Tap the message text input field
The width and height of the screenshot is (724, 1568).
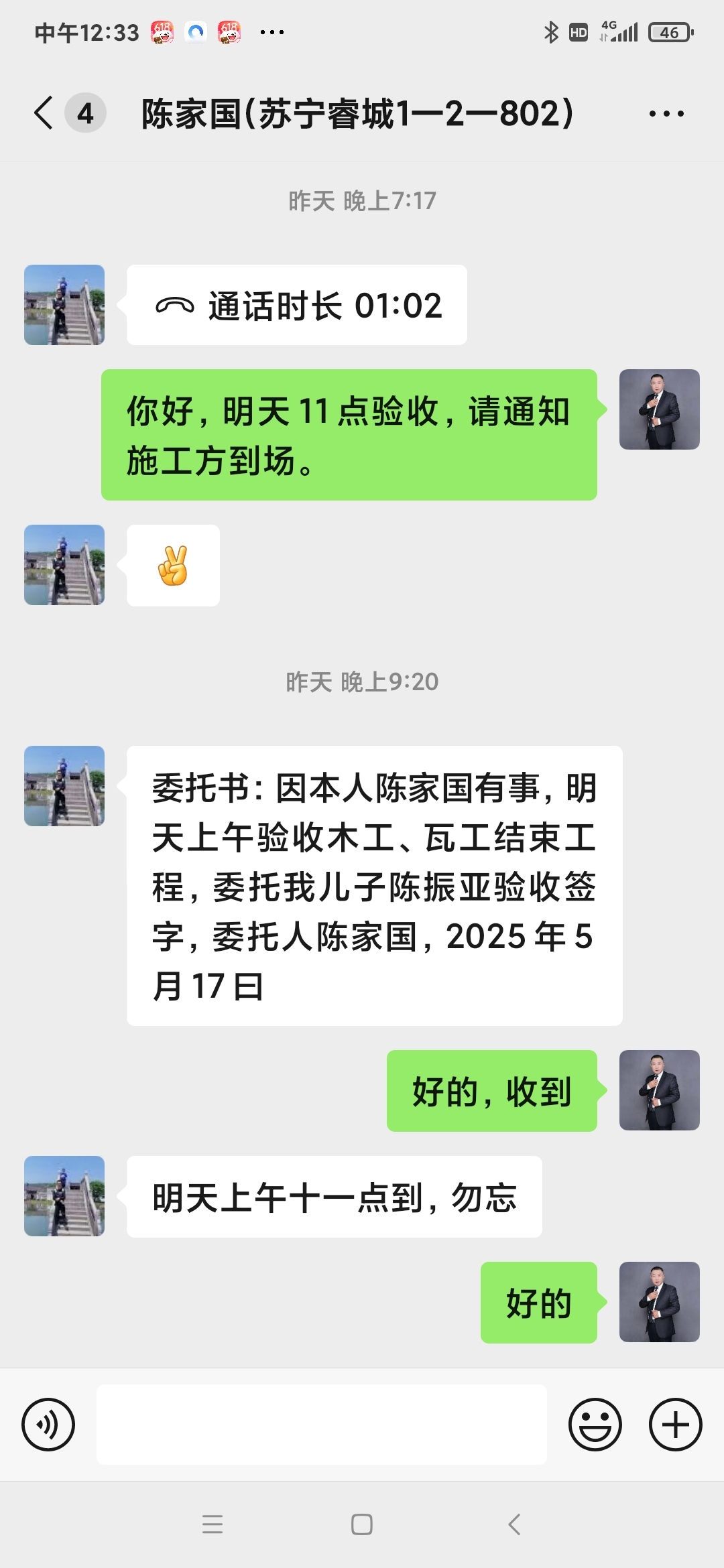322,1424
